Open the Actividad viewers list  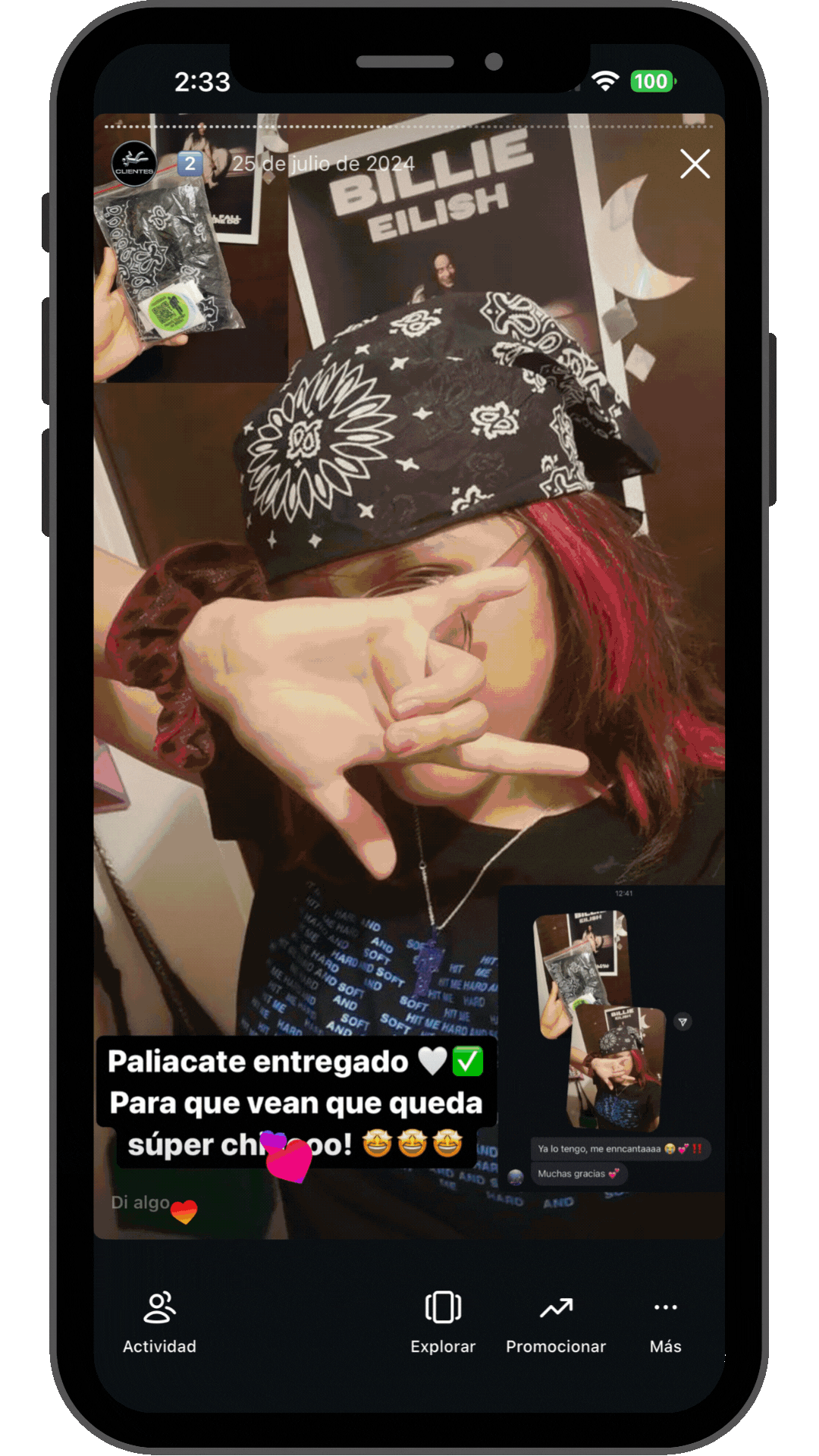pos(159,1323)
